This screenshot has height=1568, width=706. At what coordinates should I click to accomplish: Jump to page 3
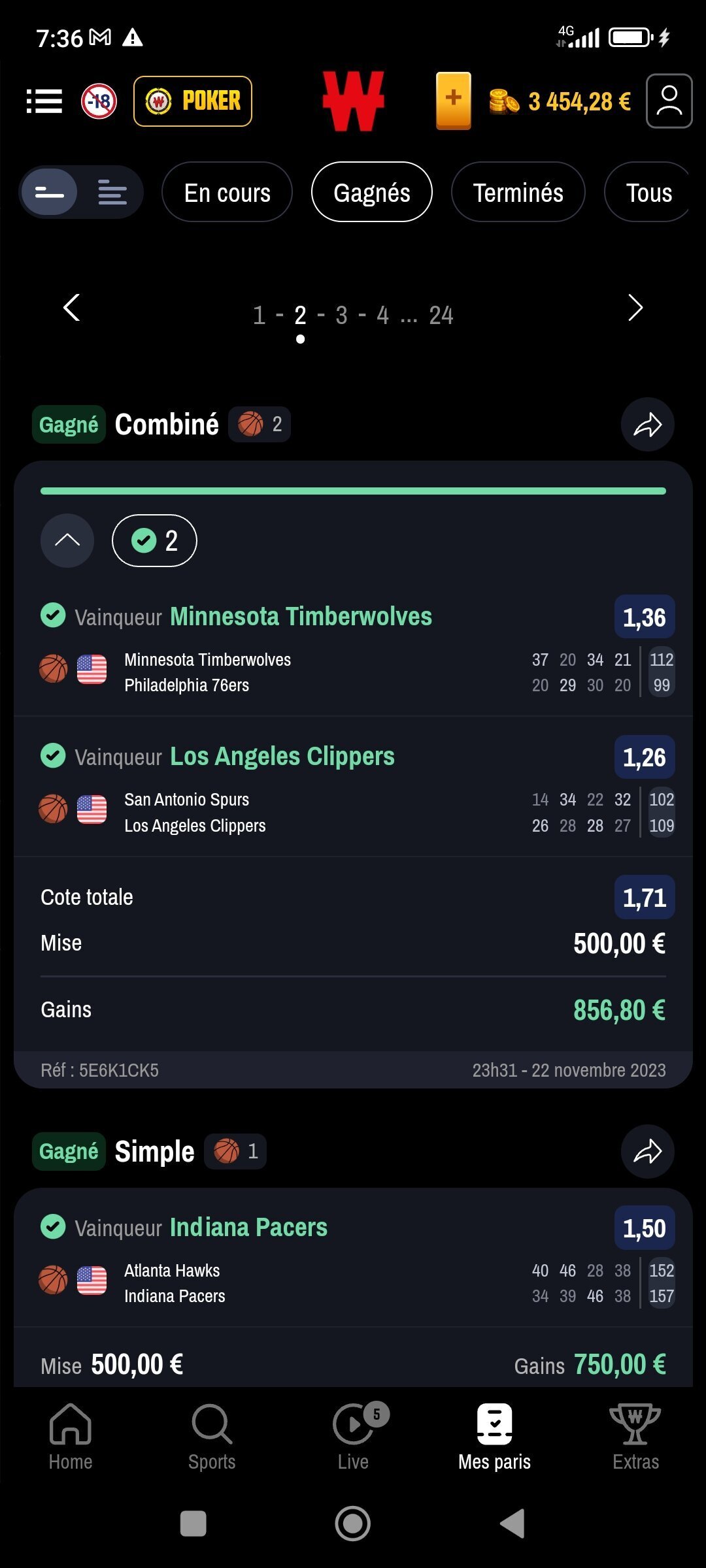point(341,315)
